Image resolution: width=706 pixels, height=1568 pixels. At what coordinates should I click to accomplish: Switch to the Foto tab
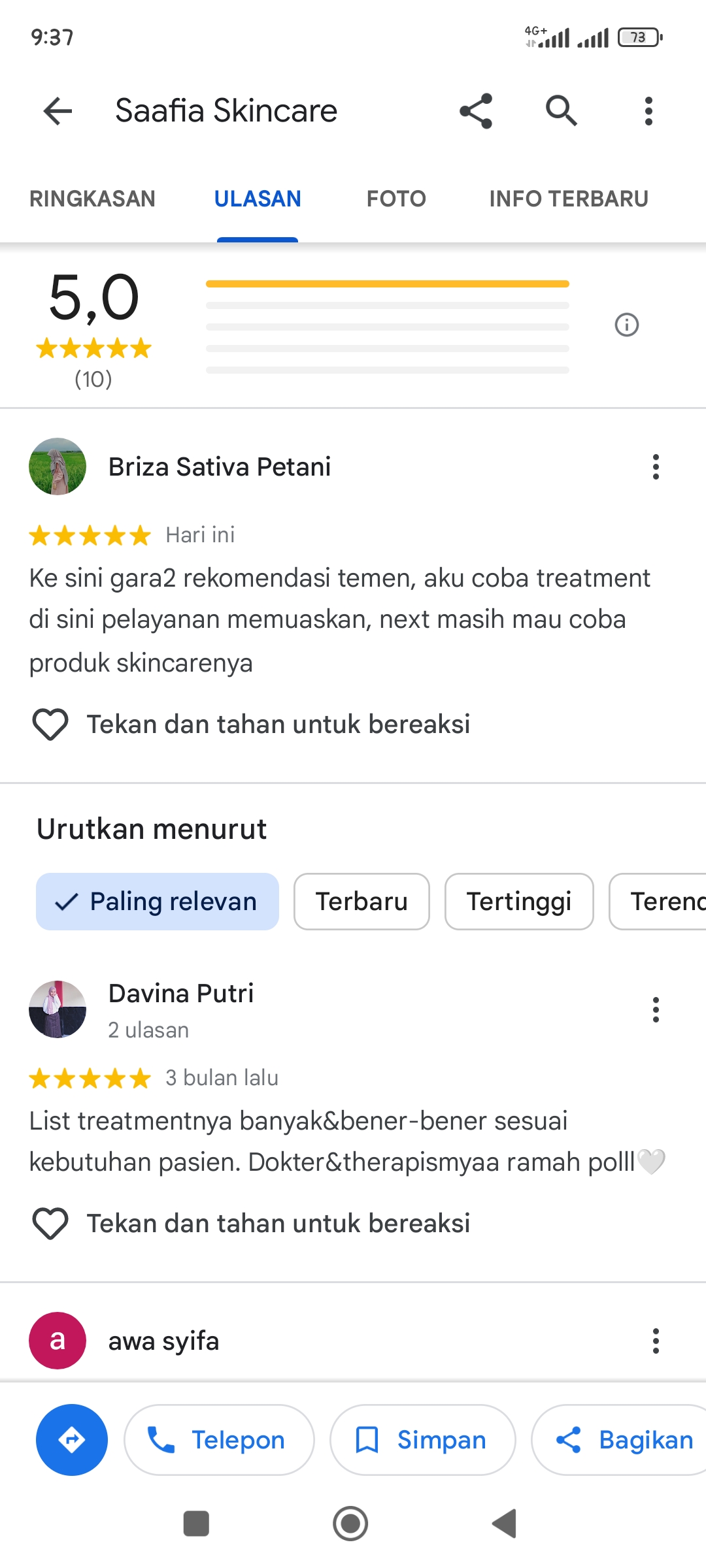tap(396, 199)
